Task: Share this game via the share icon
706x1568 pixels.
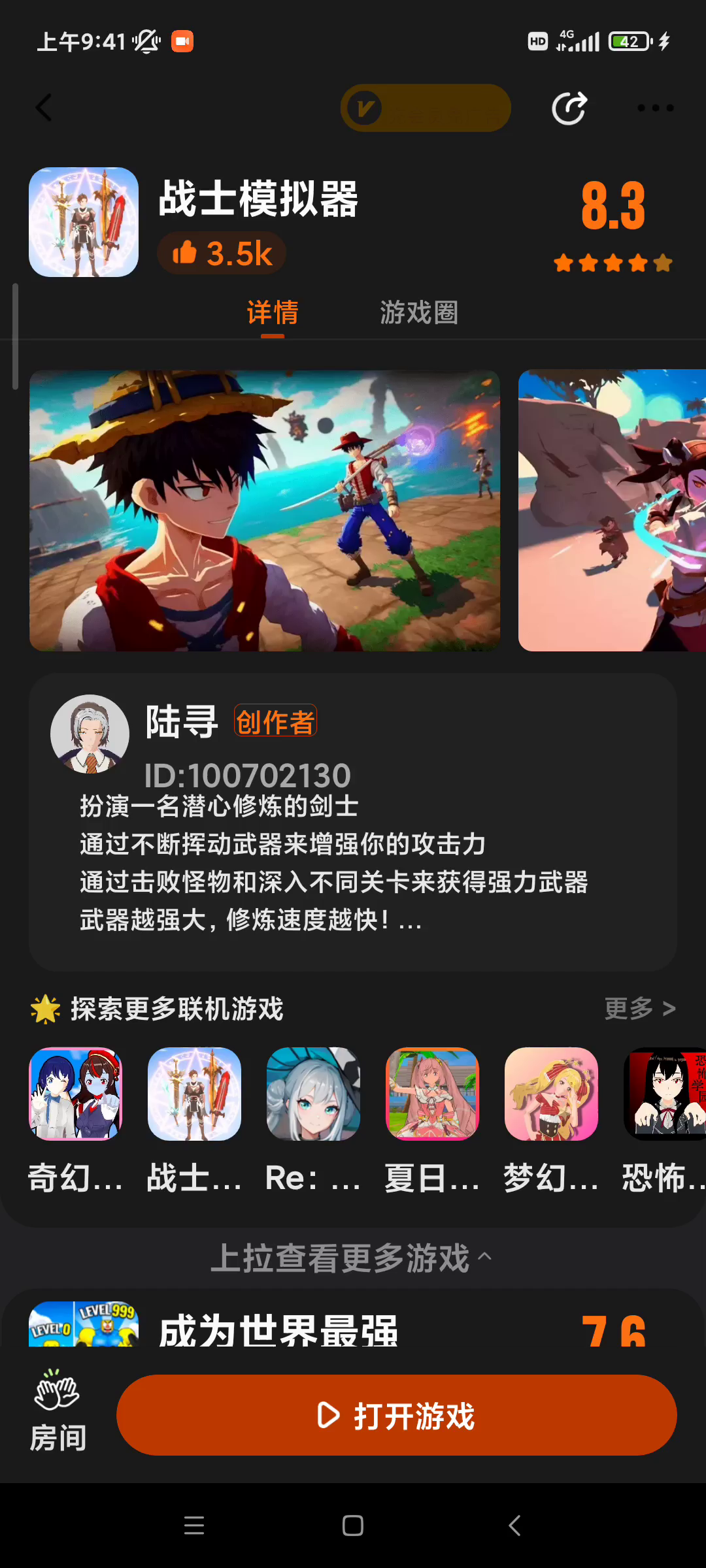Action: 569,108
